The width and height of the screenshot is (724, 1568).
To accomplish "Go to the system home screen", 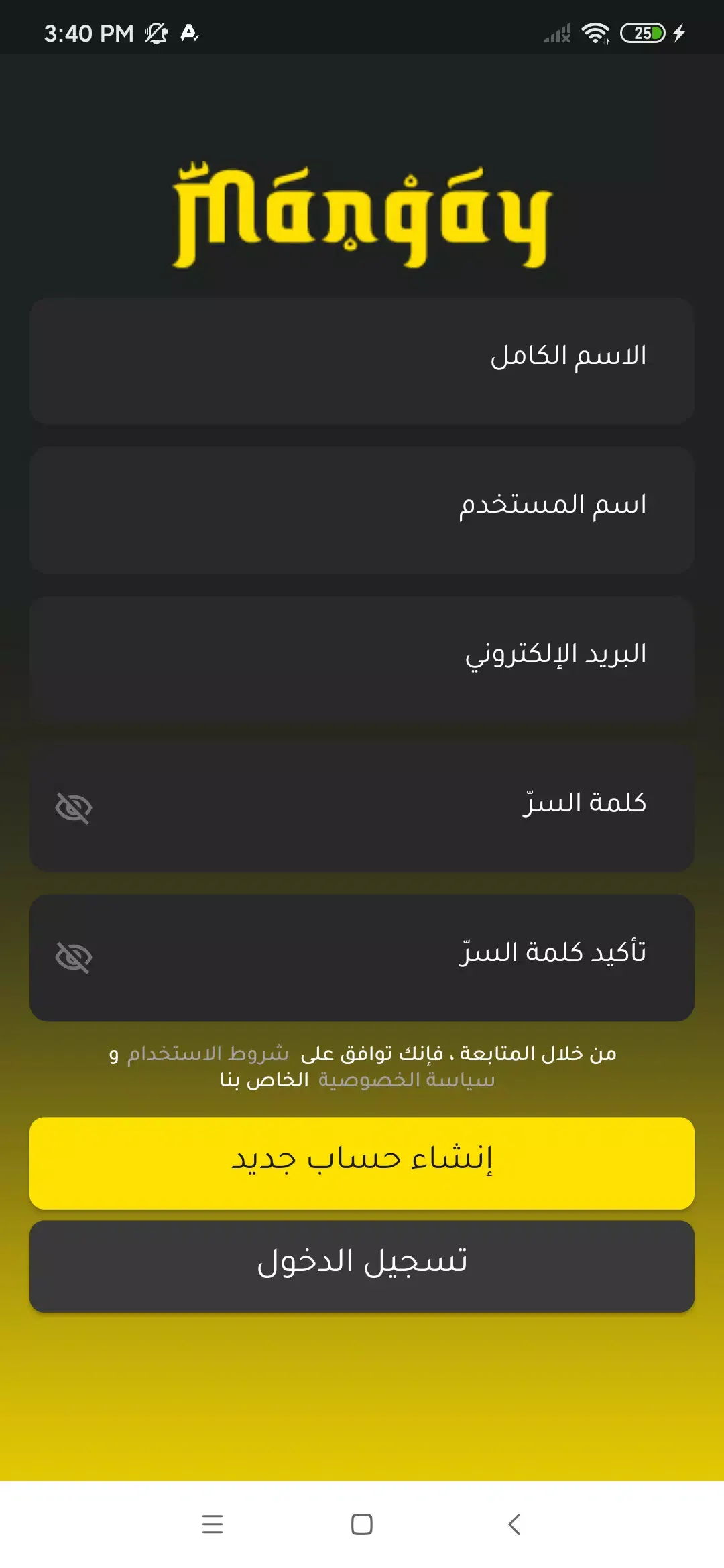I will click(362, 1524).
